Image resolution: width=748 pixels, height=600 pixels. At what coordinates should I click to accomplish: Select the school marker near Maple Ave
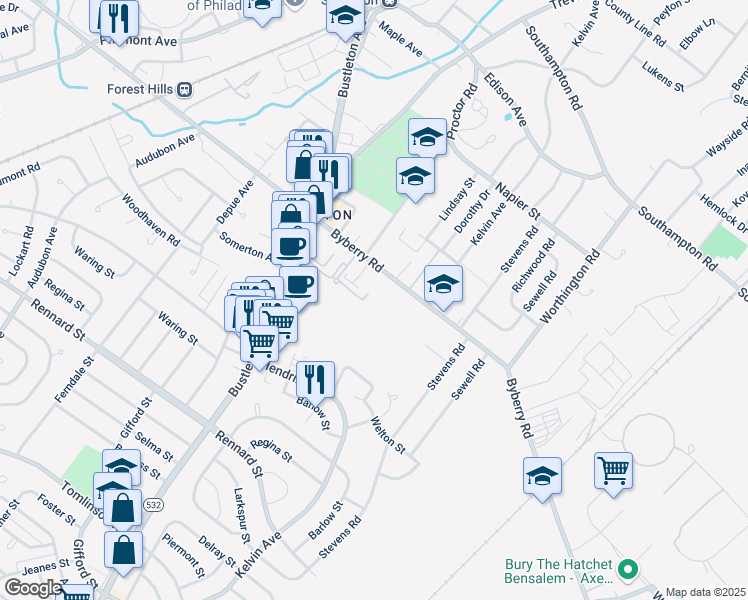[x=345, y=16]
